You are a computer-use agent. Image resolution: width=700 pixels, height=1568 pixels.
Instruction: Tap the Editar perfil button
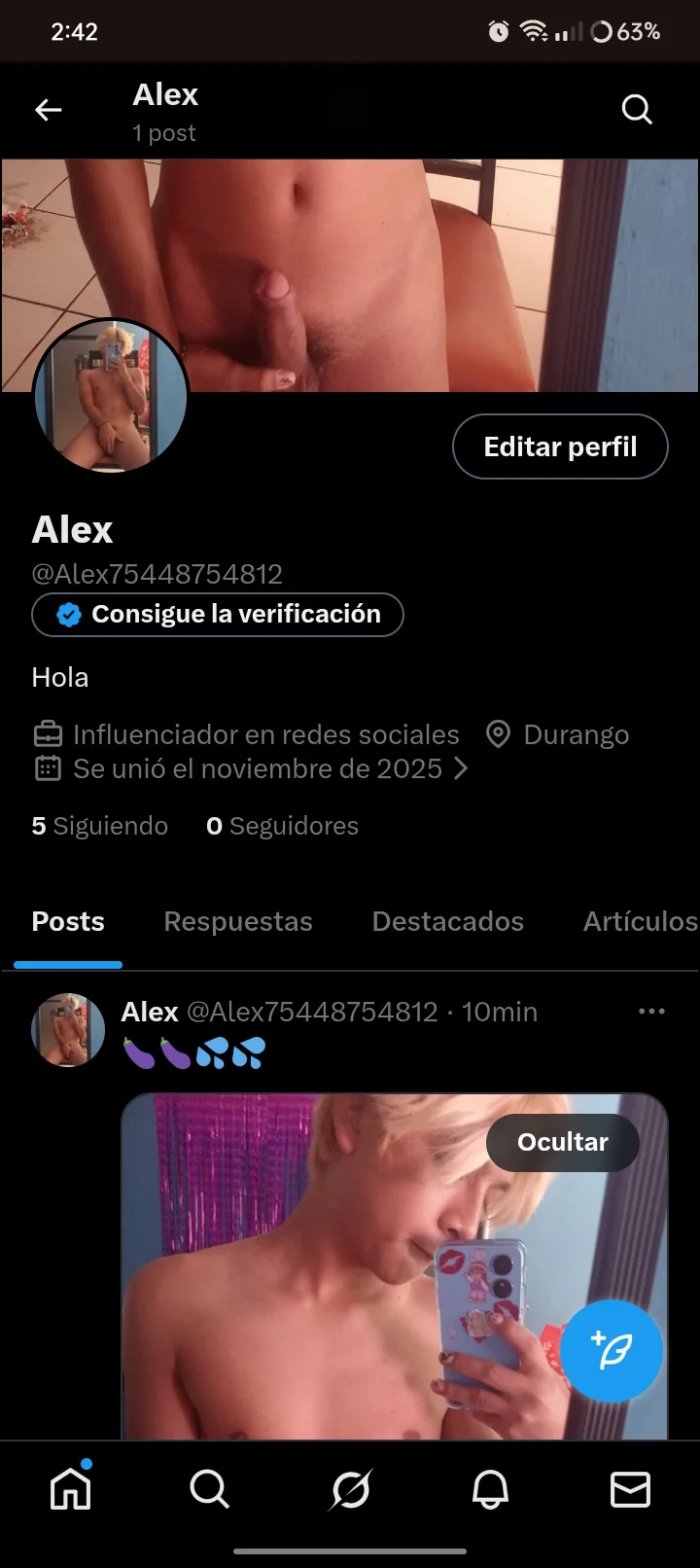point(560,446)
